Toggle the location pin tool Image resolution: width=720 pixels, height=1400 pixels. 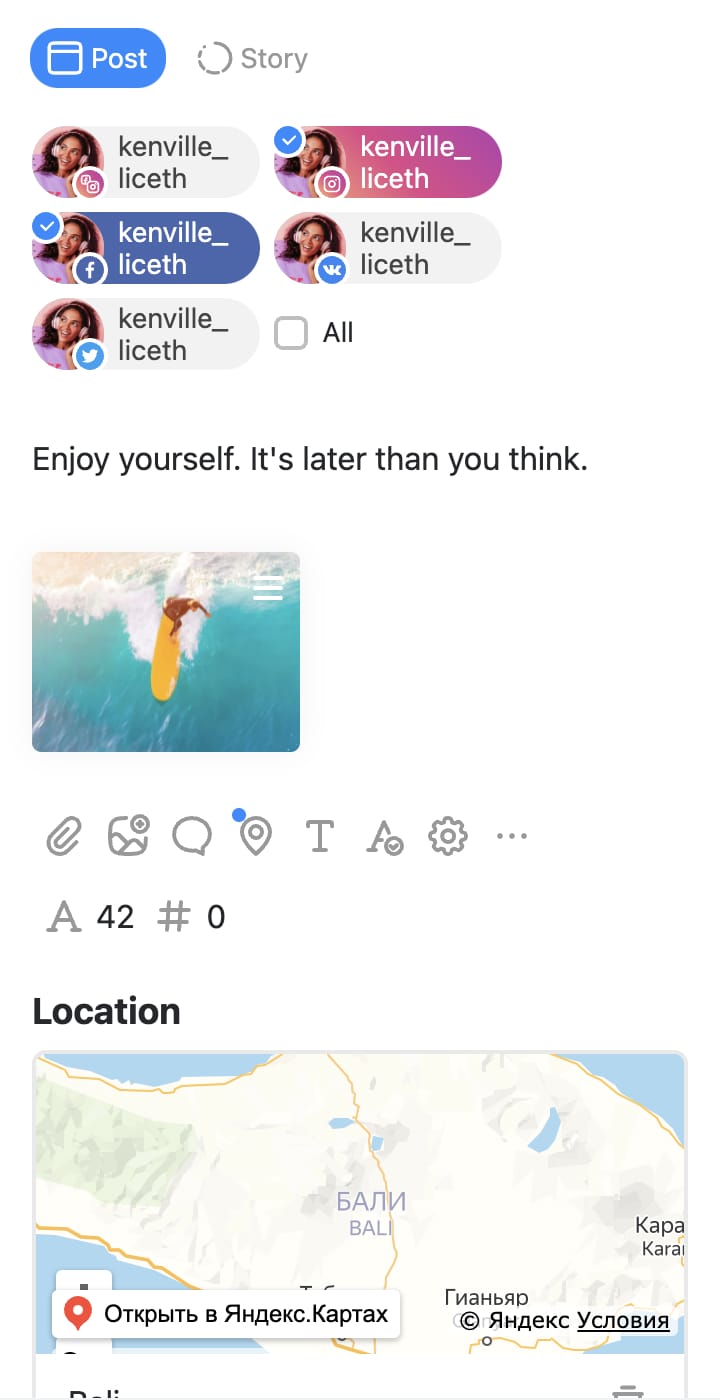(x=256, y=836)
